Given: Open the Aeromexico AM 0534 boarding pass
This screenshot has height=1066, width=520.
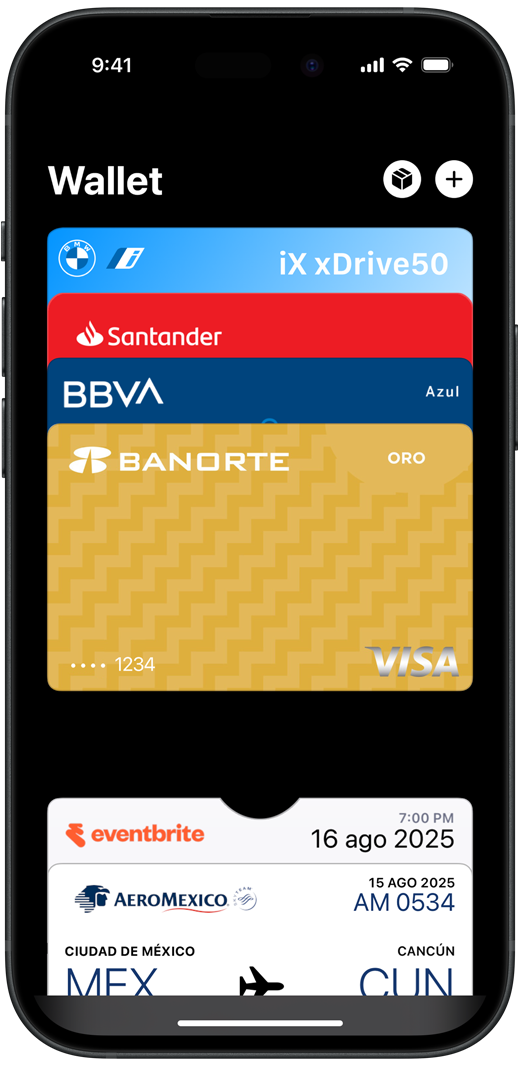Looking at the screenshot, I should 260,930.
